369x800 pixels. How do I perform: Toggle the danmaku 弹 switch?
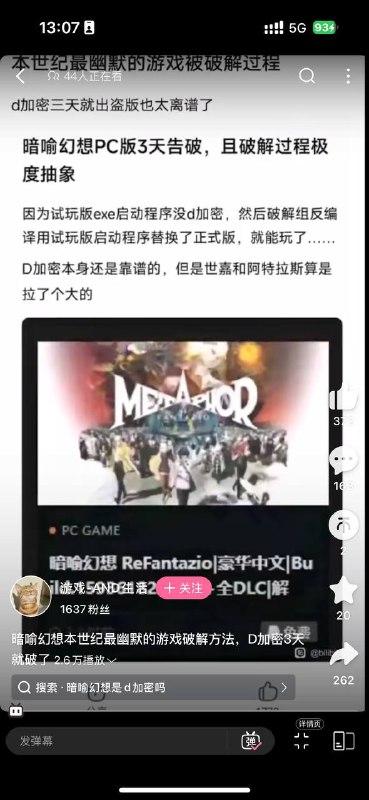click(252, 741)
